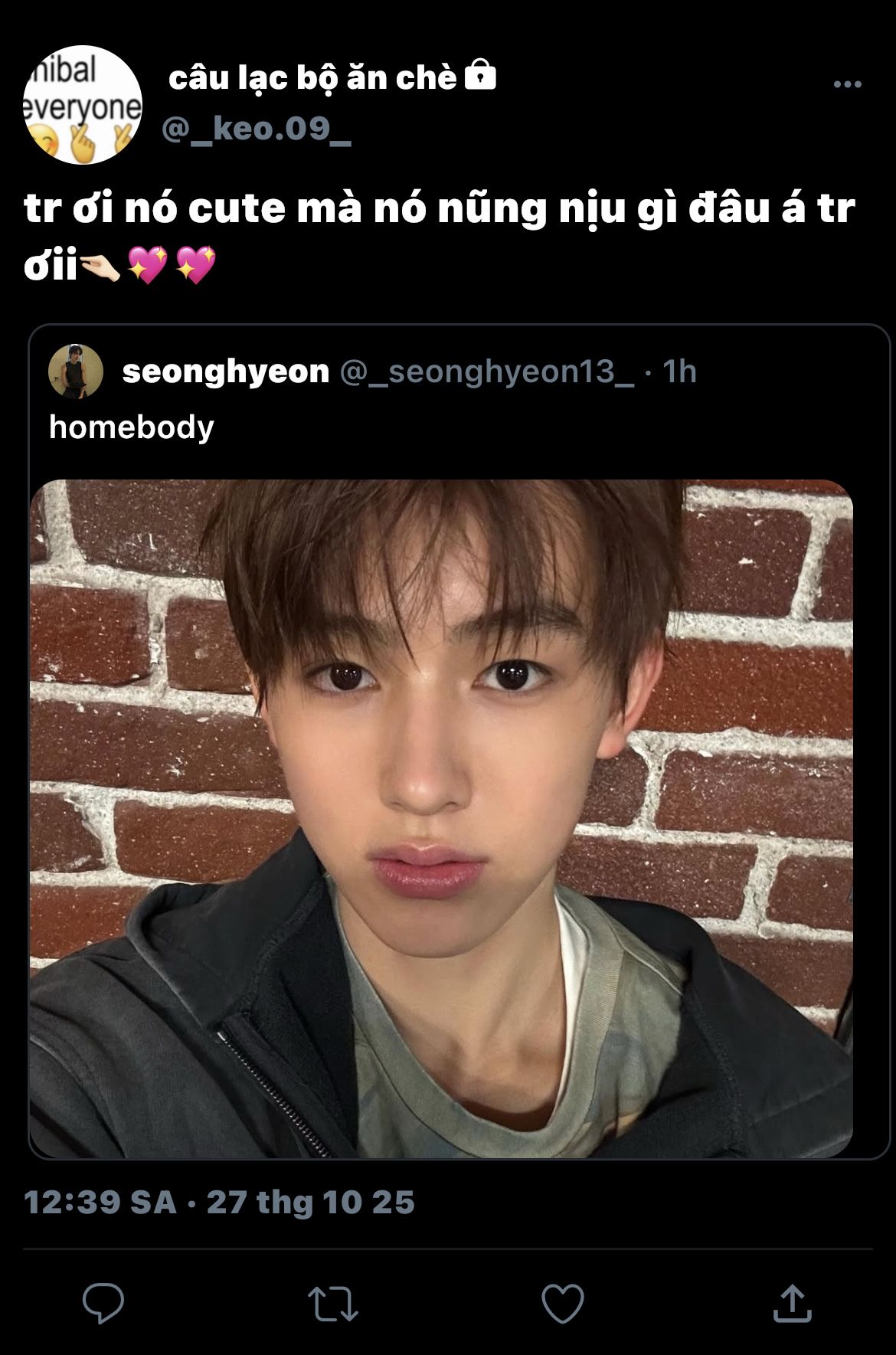
Task: Open seonghyeon's quoted selfie photo
Action: pos(441,818)
